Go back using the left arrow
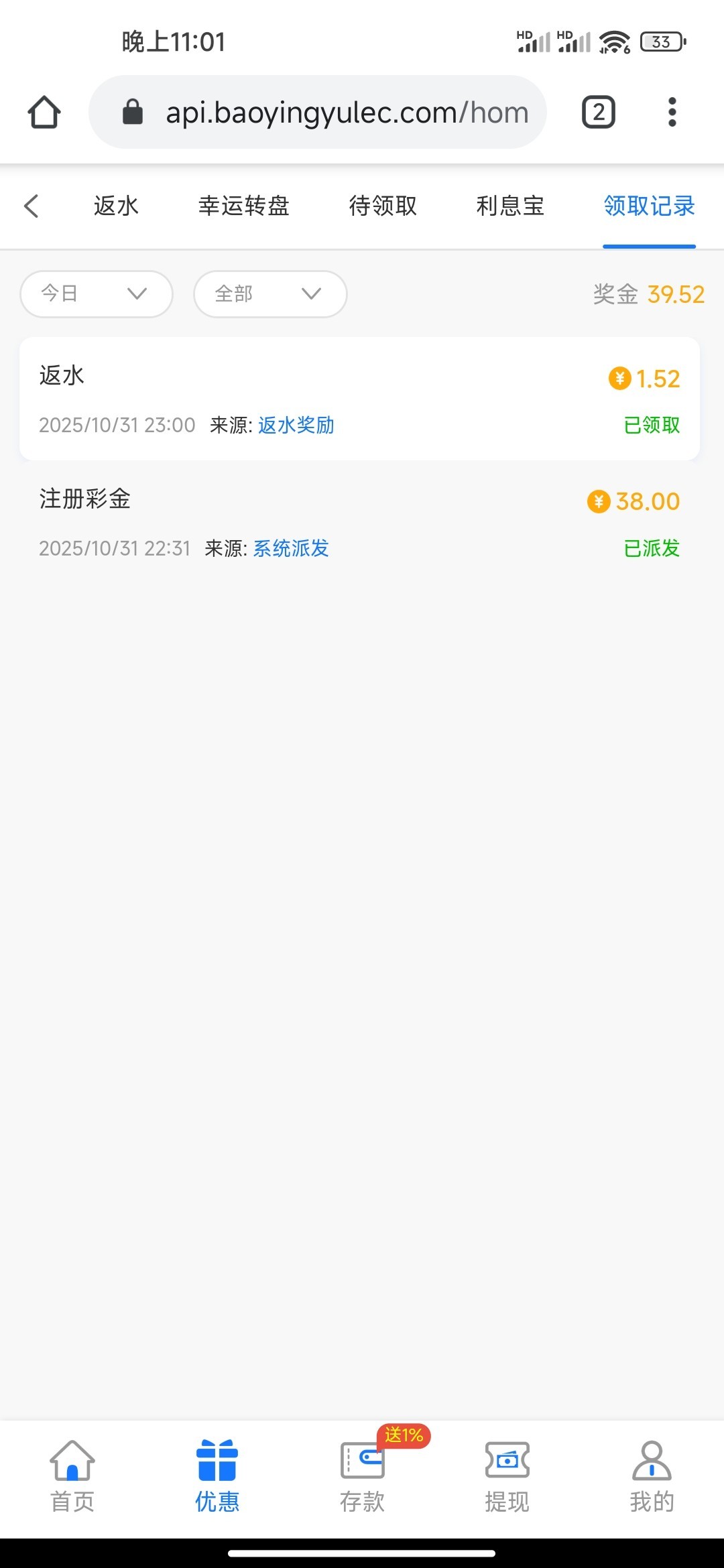Screen dimensions: 724x1568 tap(32, 206)
